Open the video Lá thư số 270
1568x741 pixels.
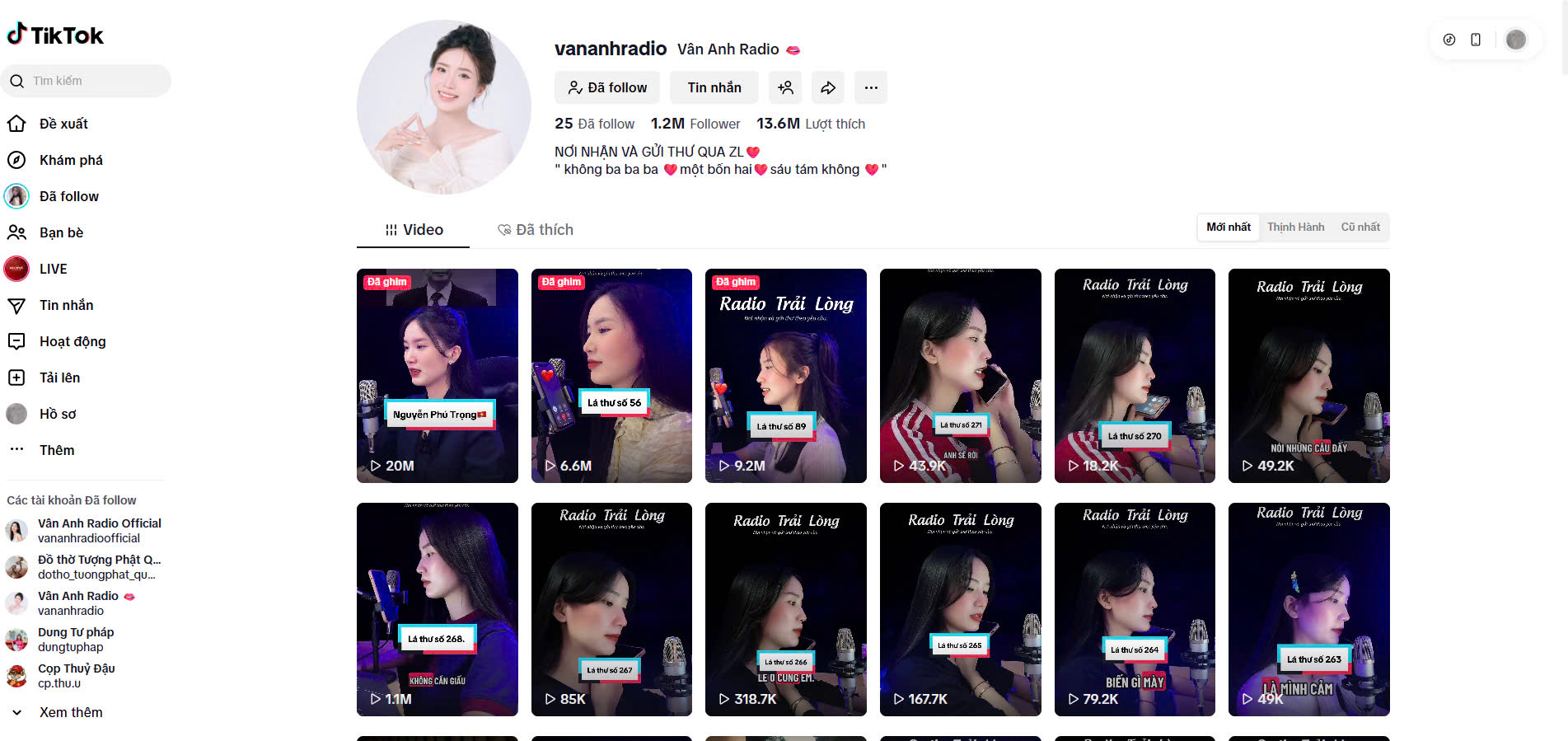point(1135,376)
